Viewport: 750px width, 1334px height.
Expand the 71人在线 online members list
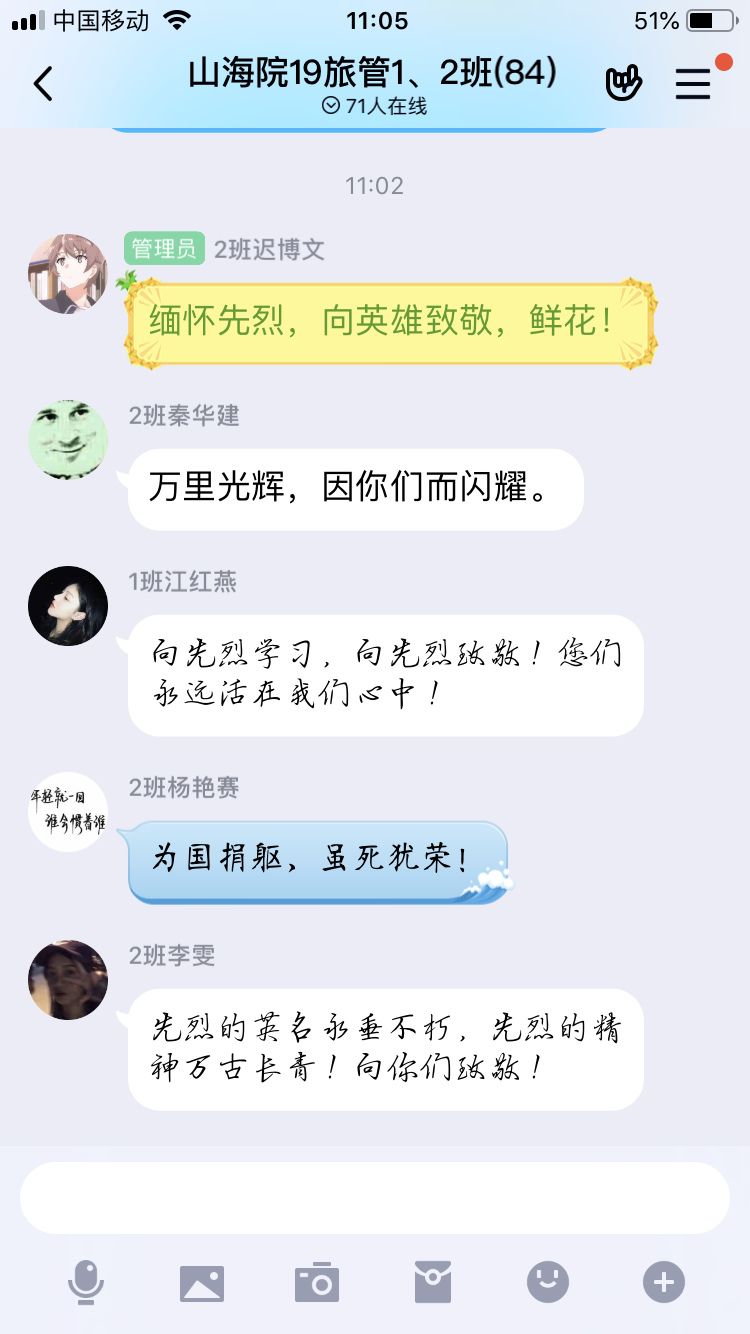[374, 107]
